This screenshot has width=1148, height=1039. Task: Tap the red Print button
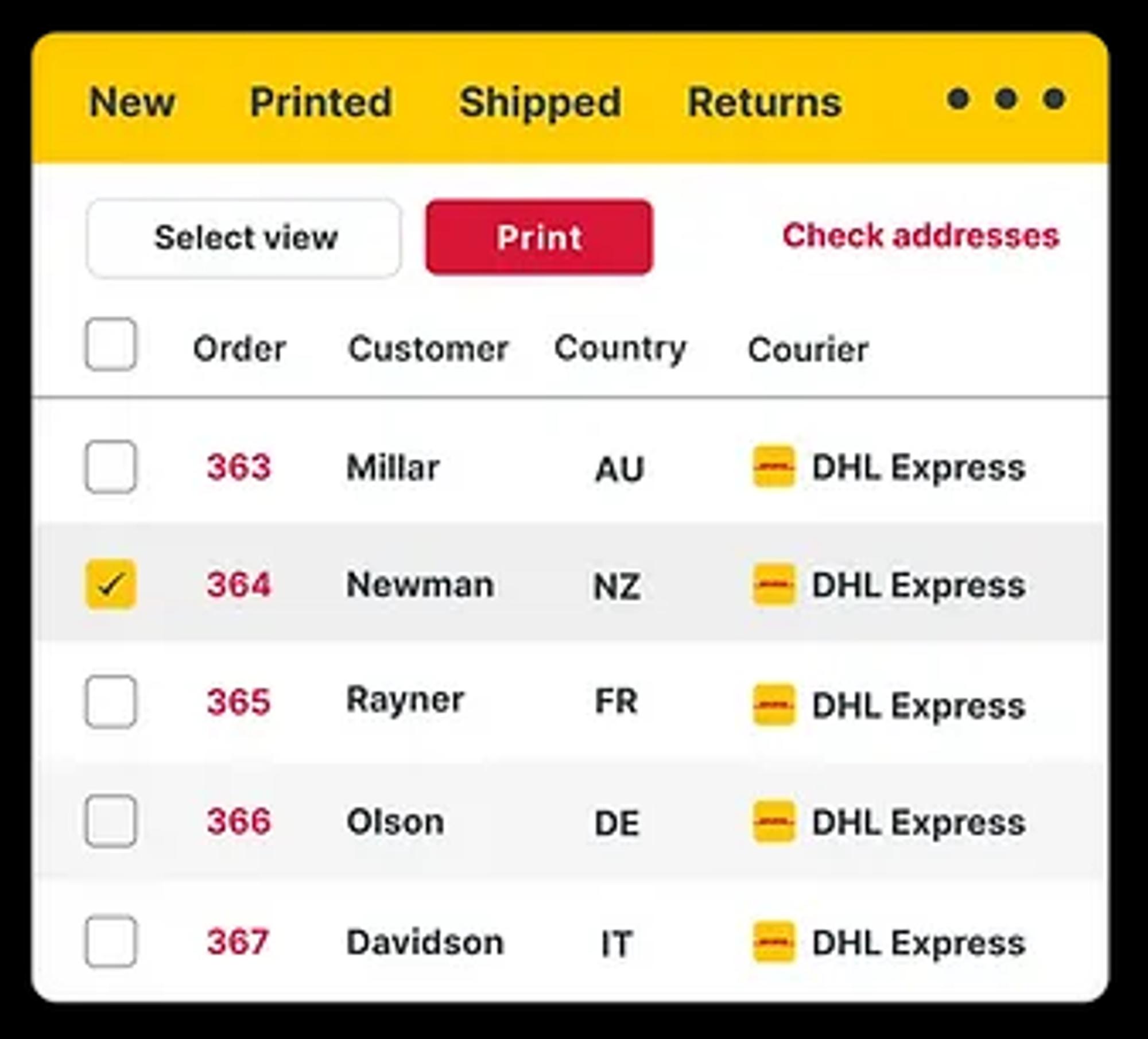tap(539, 237)
